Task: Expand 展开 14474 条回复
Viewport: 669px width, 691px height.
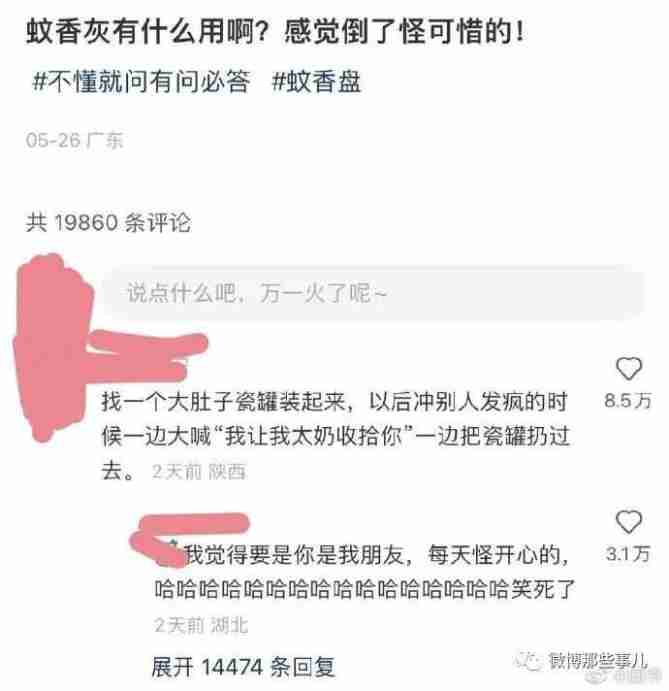Action: click(x=244, y=666)
